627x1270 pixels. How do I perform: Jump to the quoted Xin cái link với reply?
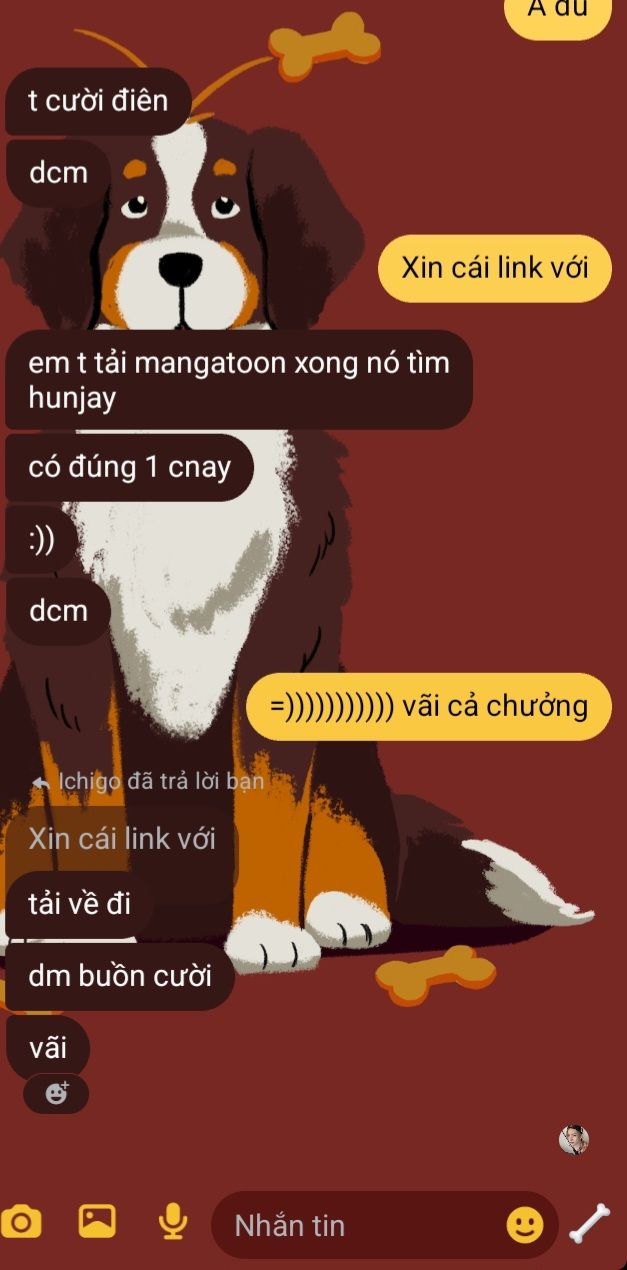pos(122,838)
